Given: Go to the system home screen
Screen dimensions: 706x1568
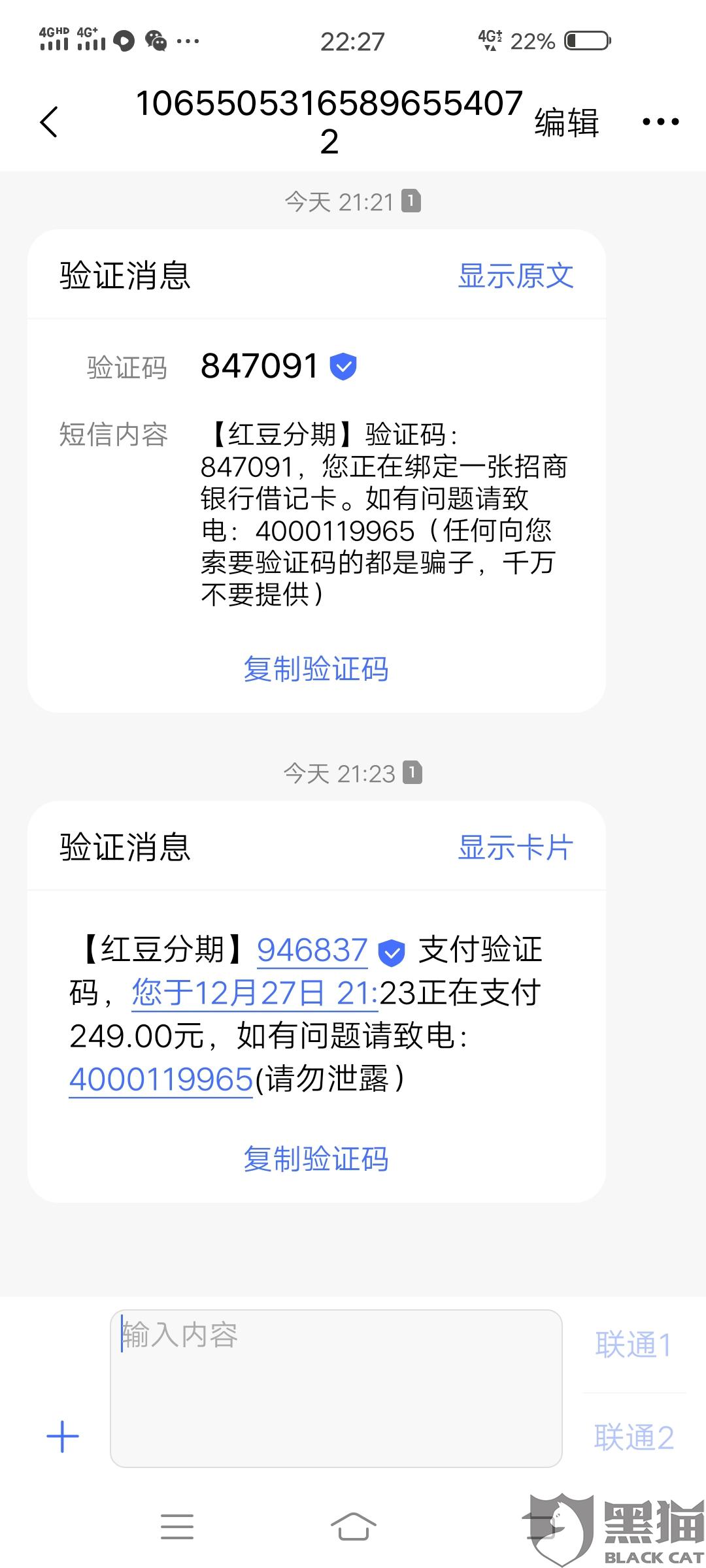Looking at the screenshot, I should (353, 1526).
